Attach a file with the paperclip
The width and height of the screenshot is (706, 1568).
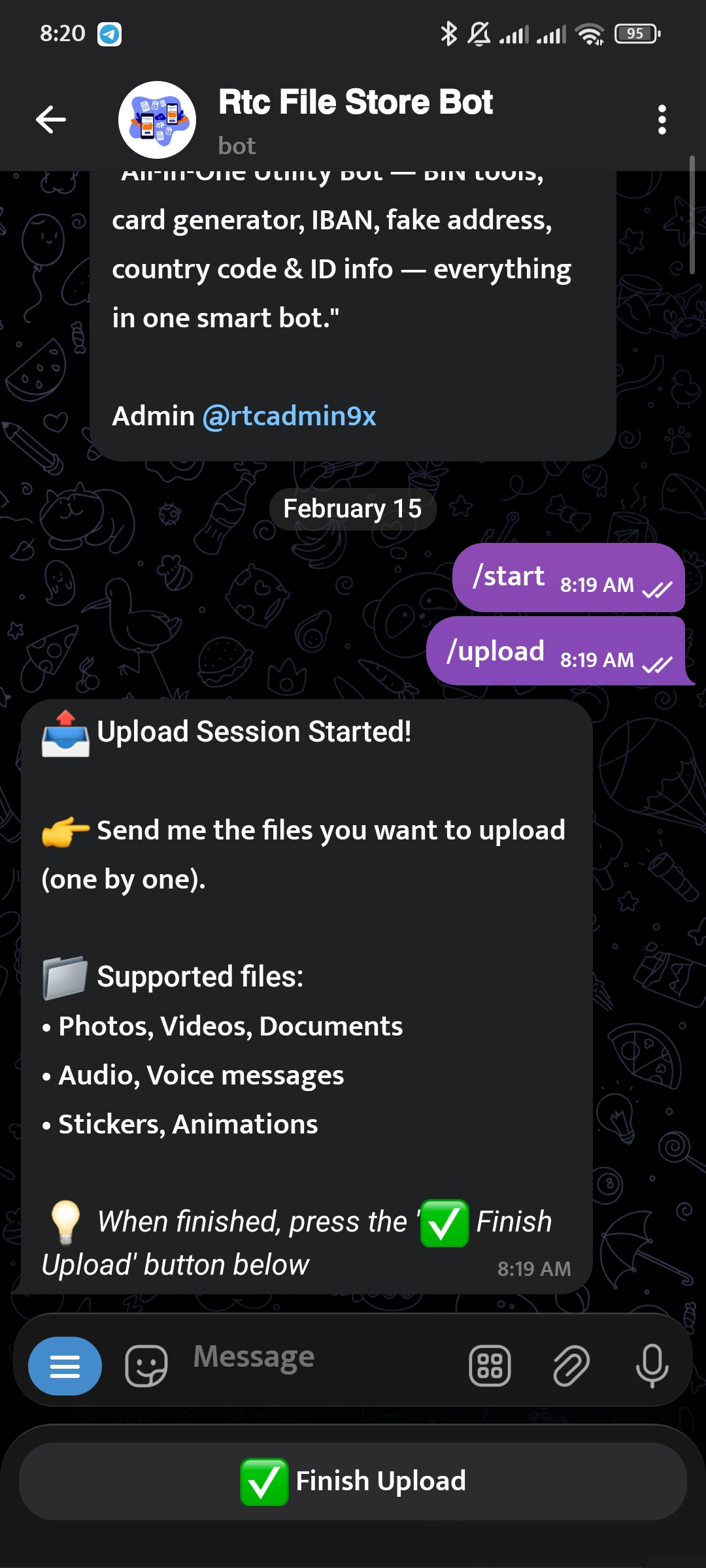pos(571,1366)
